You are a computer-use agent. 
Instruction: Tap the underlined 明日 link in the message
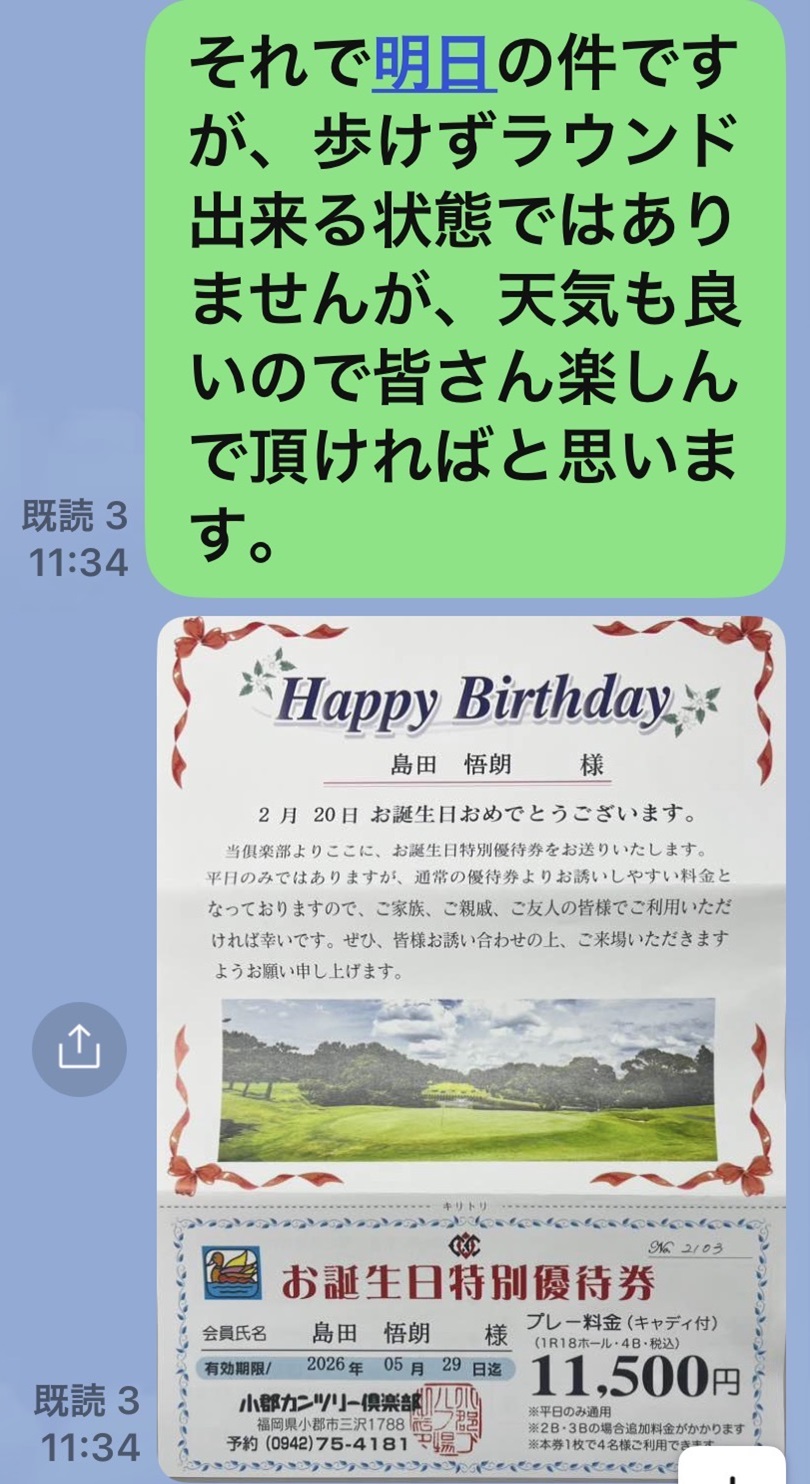(x=433, y=66)
